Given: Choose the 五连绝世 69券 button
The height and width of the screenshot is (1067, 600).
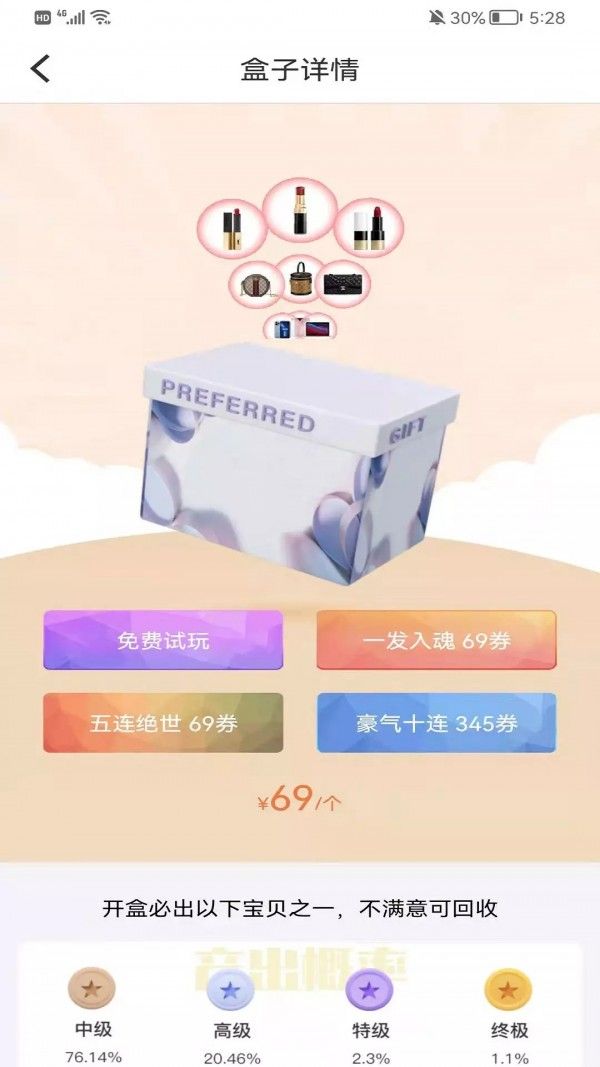Looking at the screenshot, I should [163, 723].
